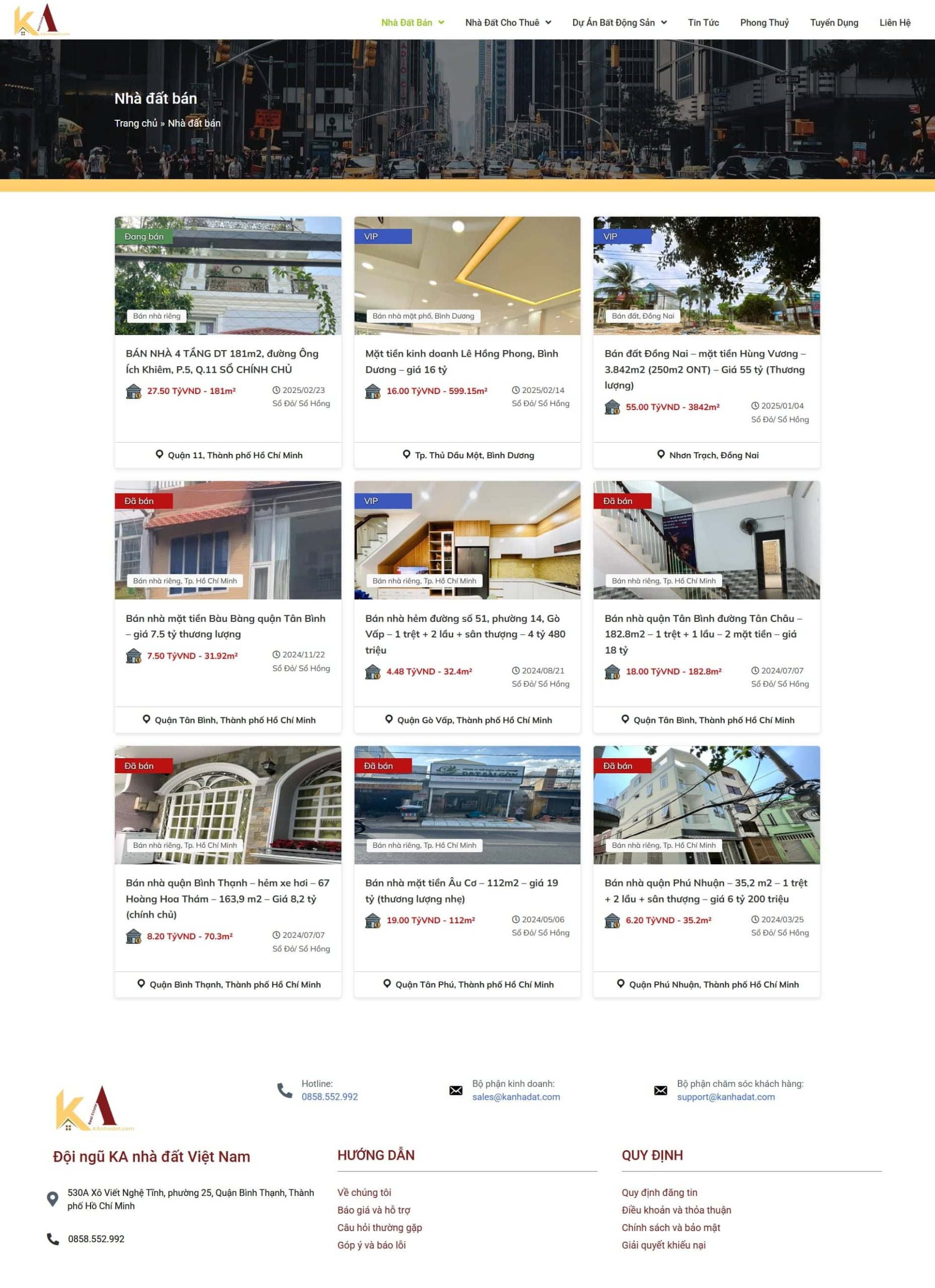
Task: Open the Tuyển Dụng page
Action: (833, 23)
